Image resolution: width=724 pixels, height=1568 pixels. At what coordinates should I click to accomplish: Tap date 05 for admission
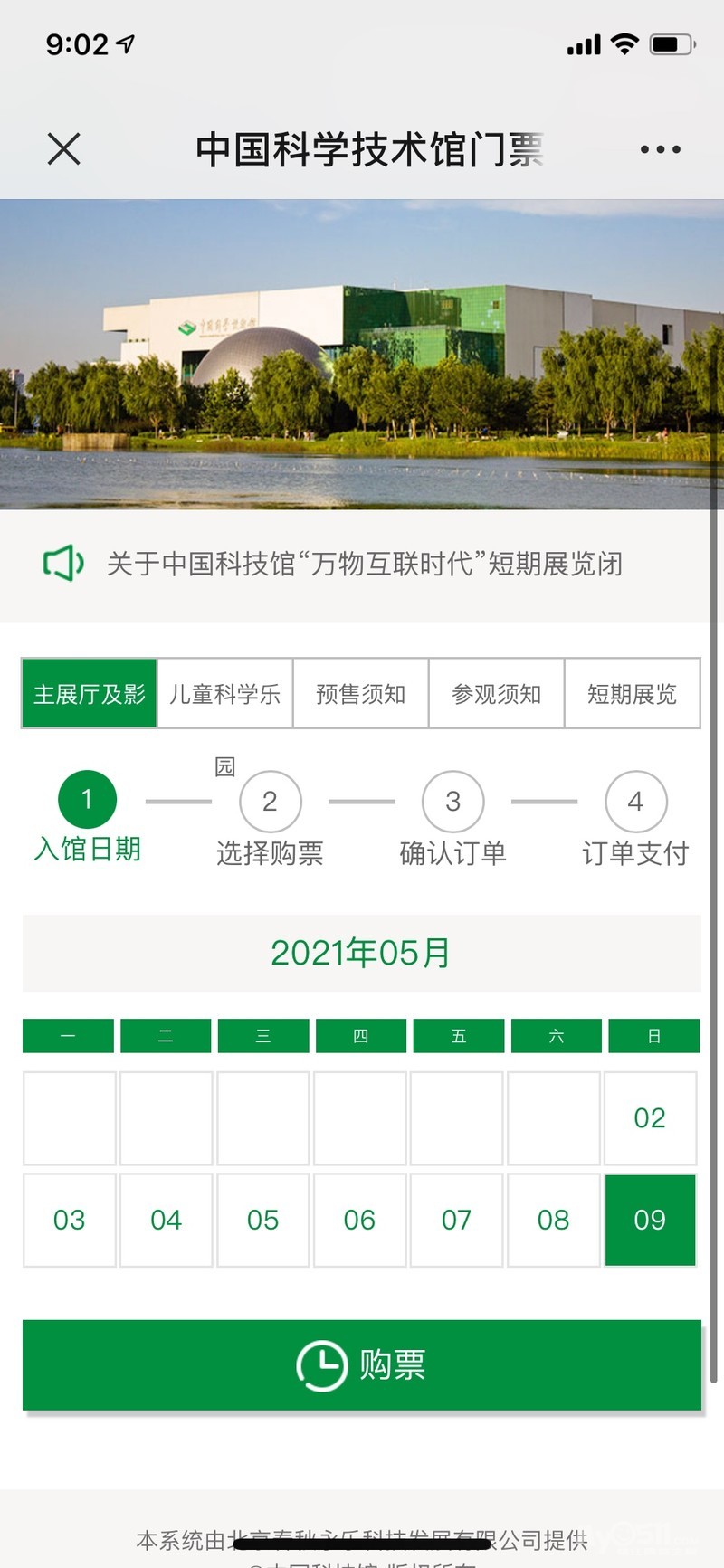pos(262,1220)
